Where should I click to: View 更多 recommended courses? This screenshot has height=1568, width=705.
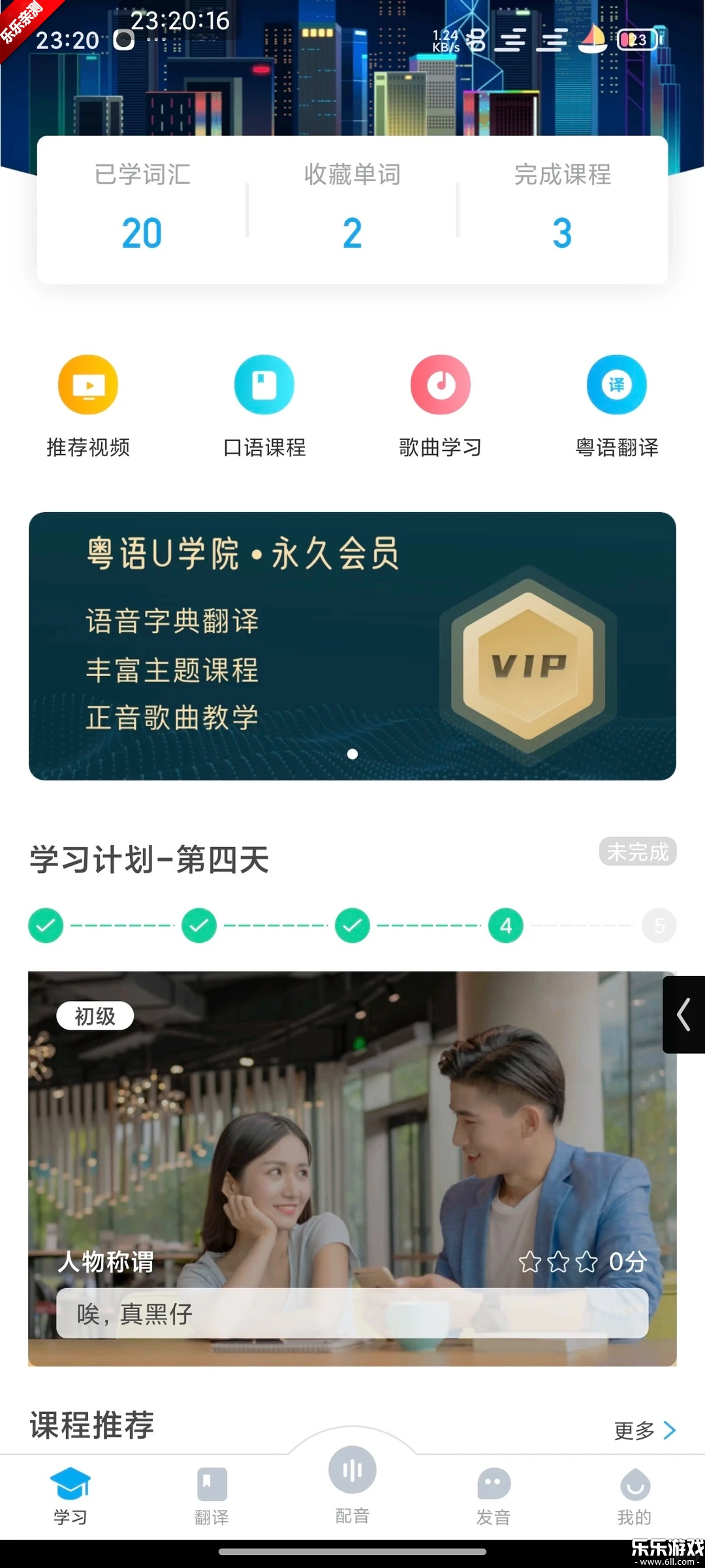pyautogui.click(x=644, y=1430)
